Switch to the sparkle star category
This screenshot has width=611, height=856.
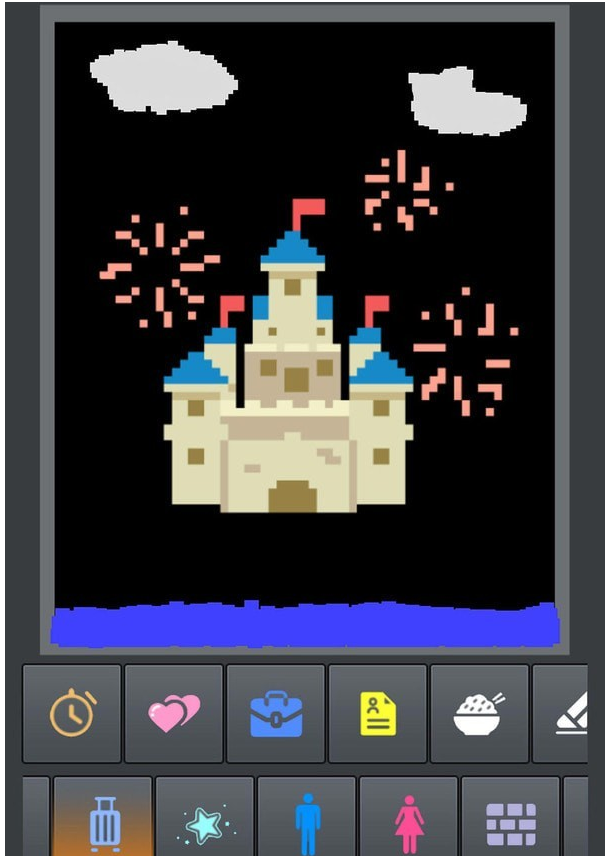click(x=205, y=822)
